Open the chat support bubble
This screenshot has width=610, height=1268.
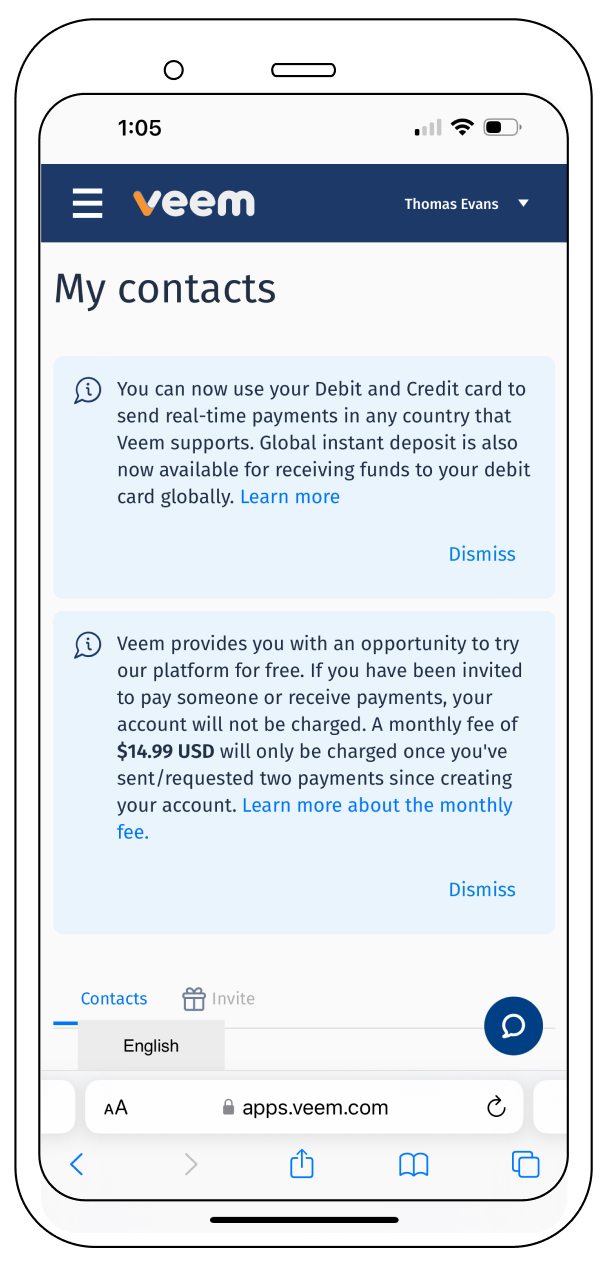point(513,1025)
